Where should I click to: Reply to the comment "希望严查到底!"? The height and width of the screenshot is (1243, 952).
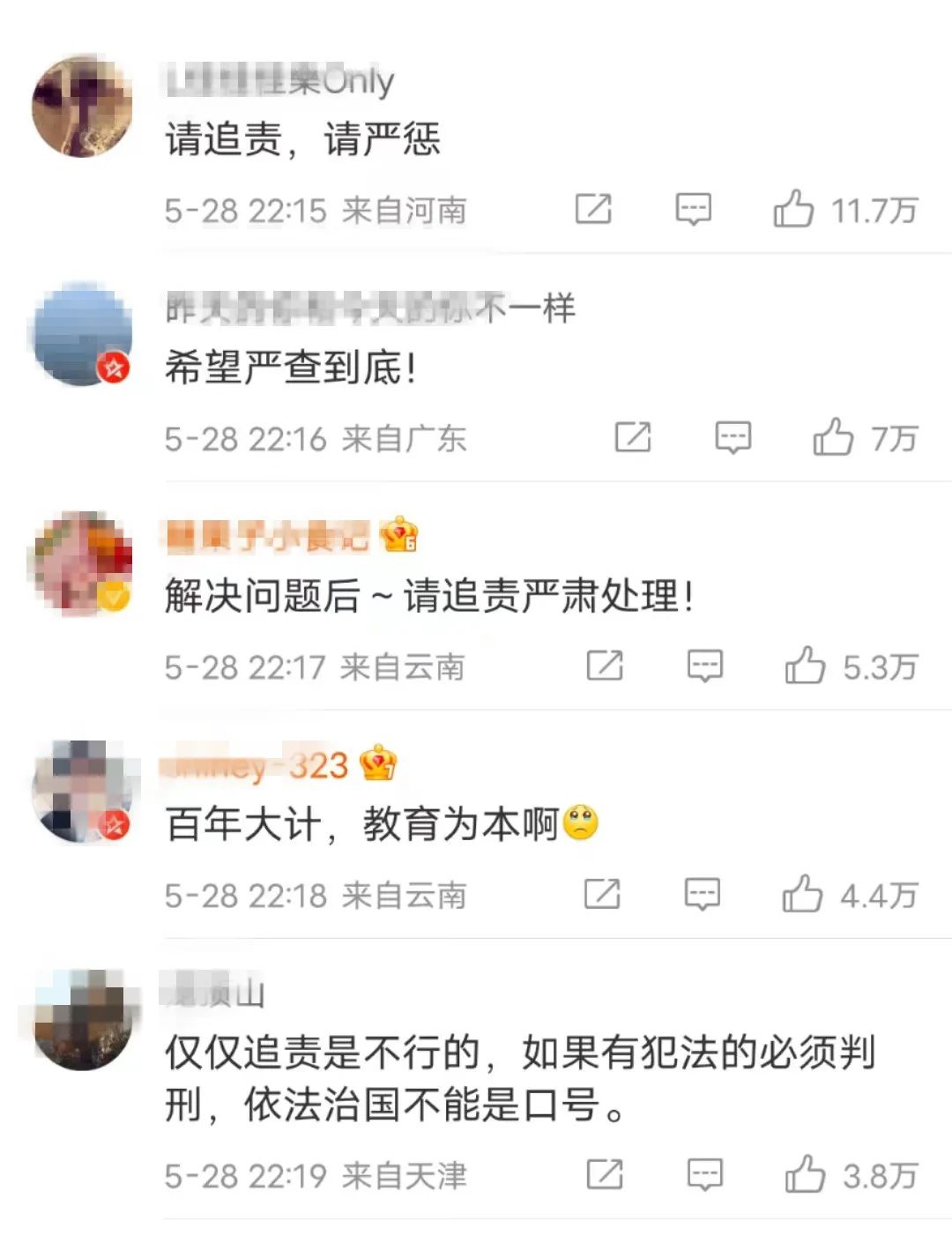click(733, 437)
